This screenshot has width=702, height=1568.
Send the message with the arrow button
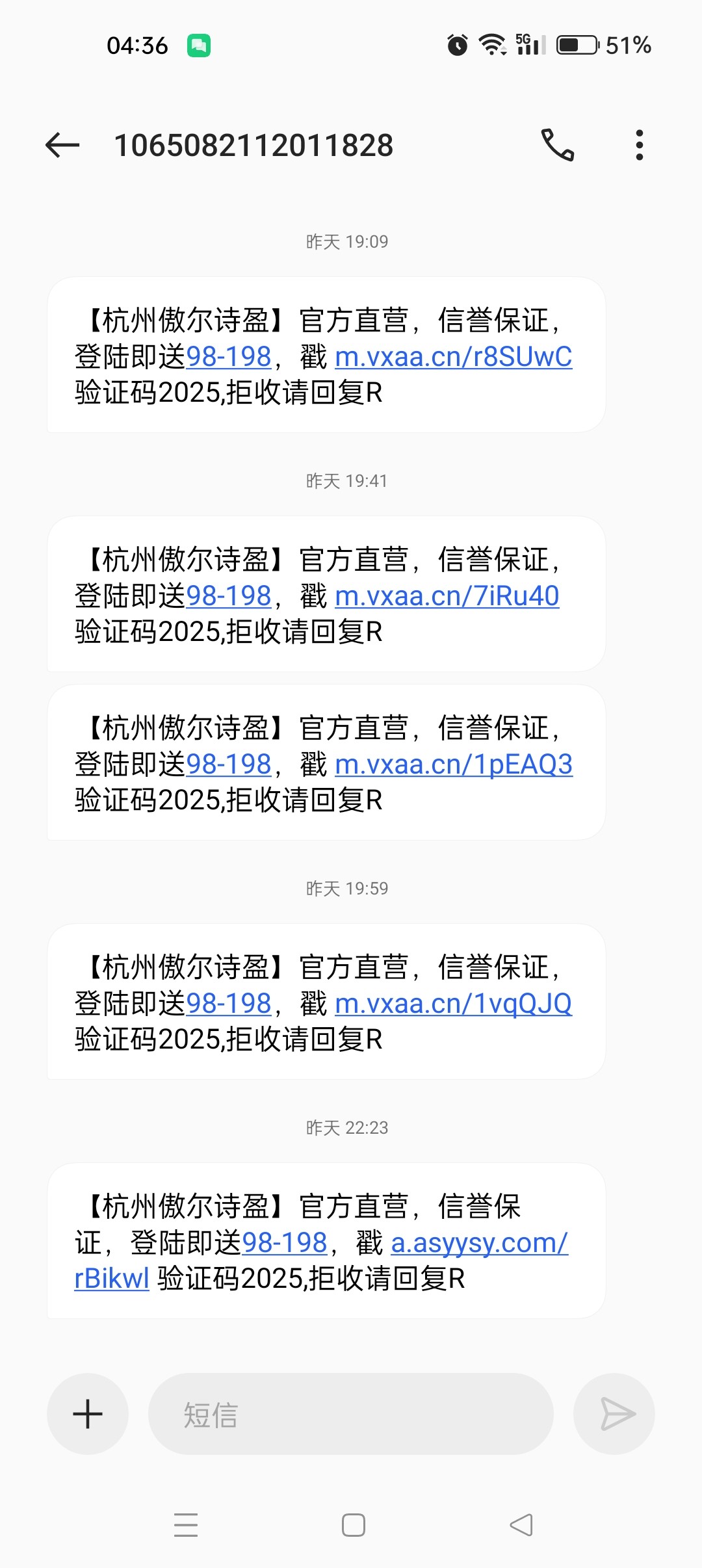pos(614,1414)
